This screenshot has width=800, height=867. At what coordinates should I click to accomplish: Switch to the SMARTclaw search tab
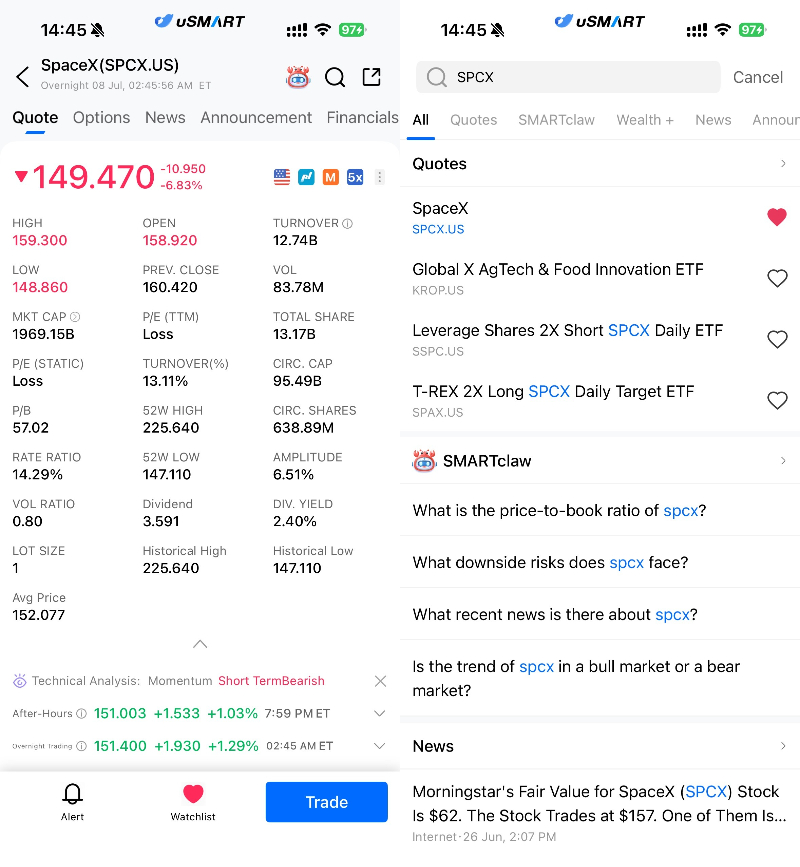coord(556,120)
